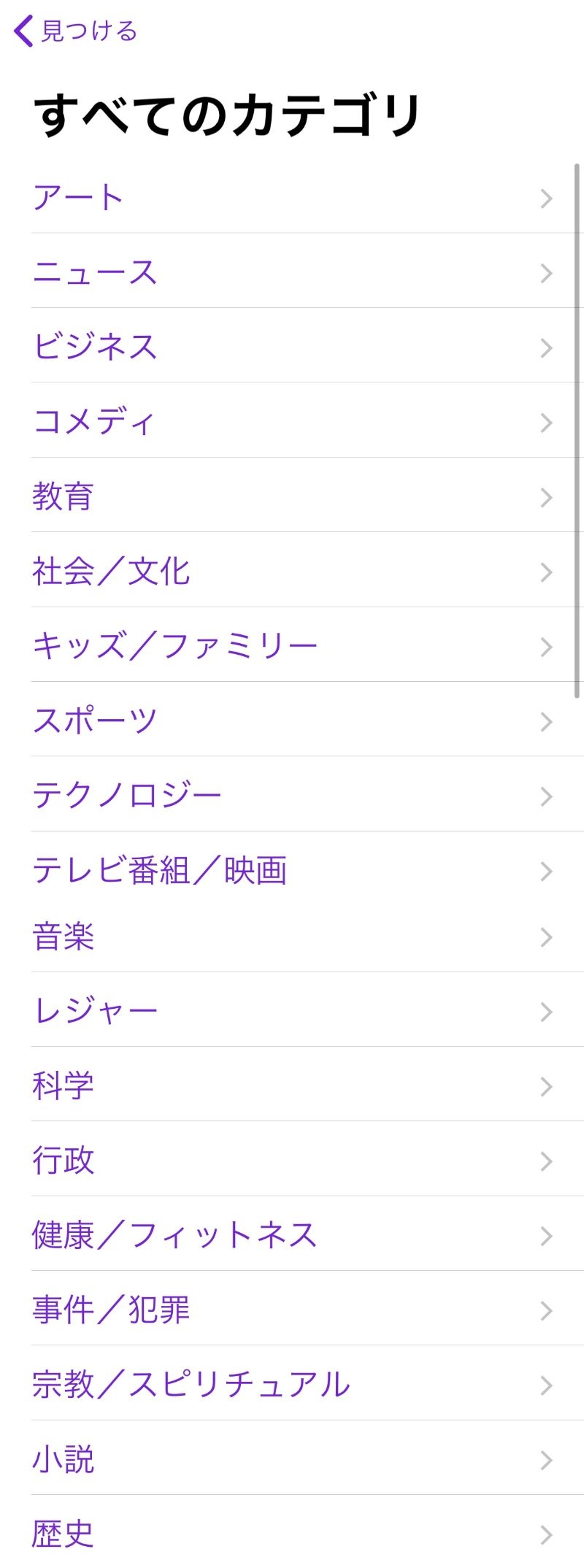
Task: Open キッズ/ファミリー category
Action: click(175, 646)
